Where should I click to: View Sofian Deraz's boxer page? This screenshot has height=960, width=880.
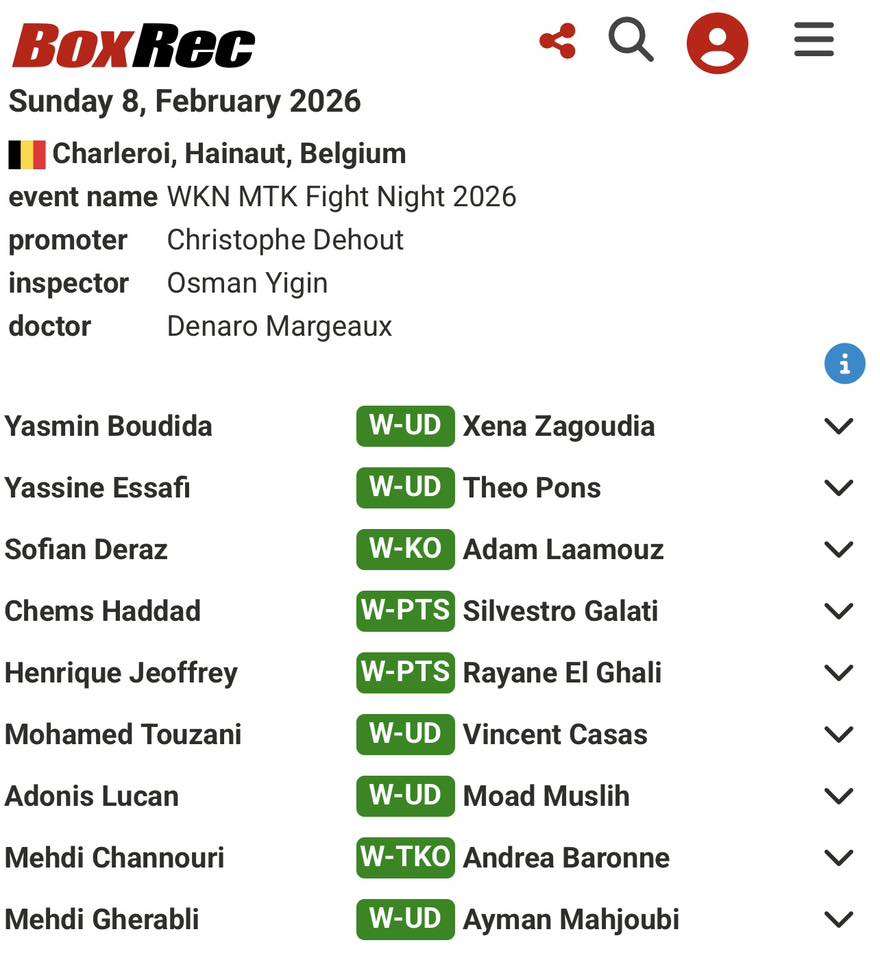tap(86, 550)
